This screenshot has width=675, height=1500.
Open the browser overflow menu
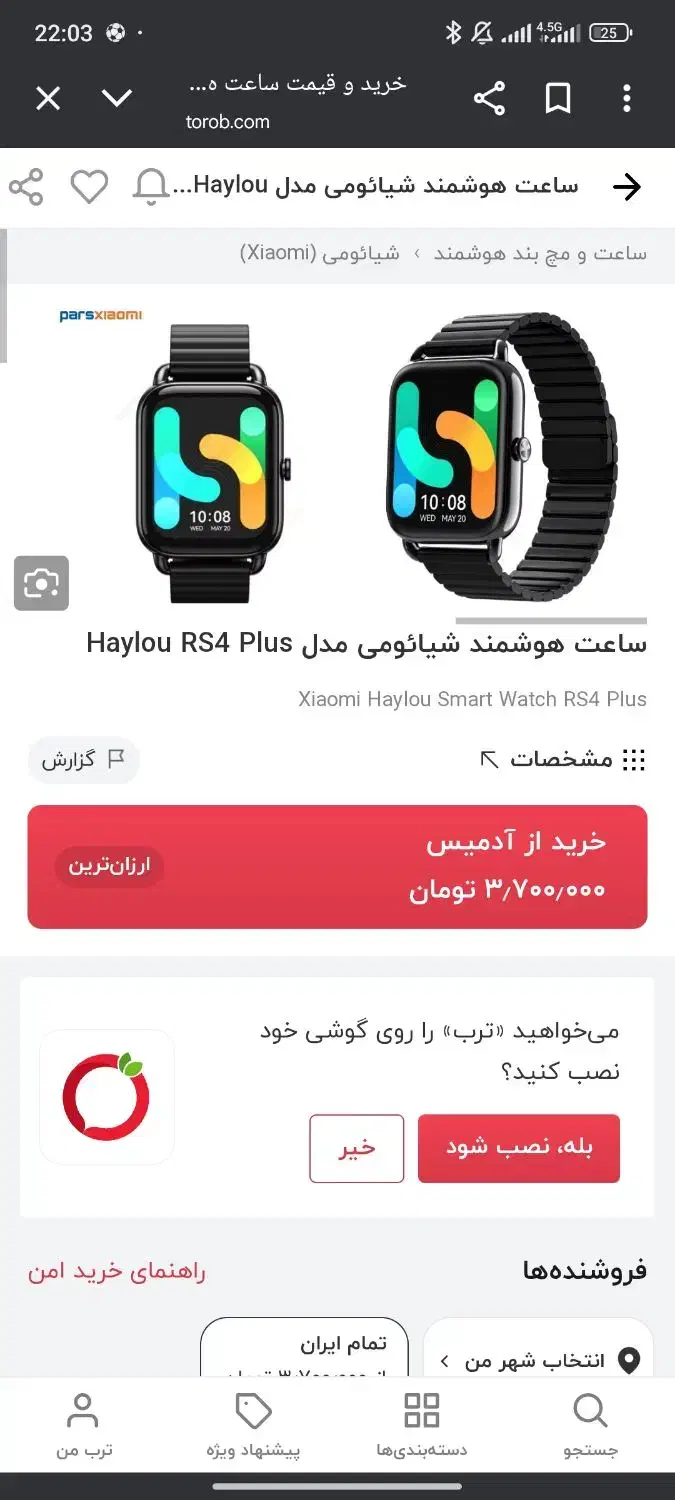click(626, 98)
